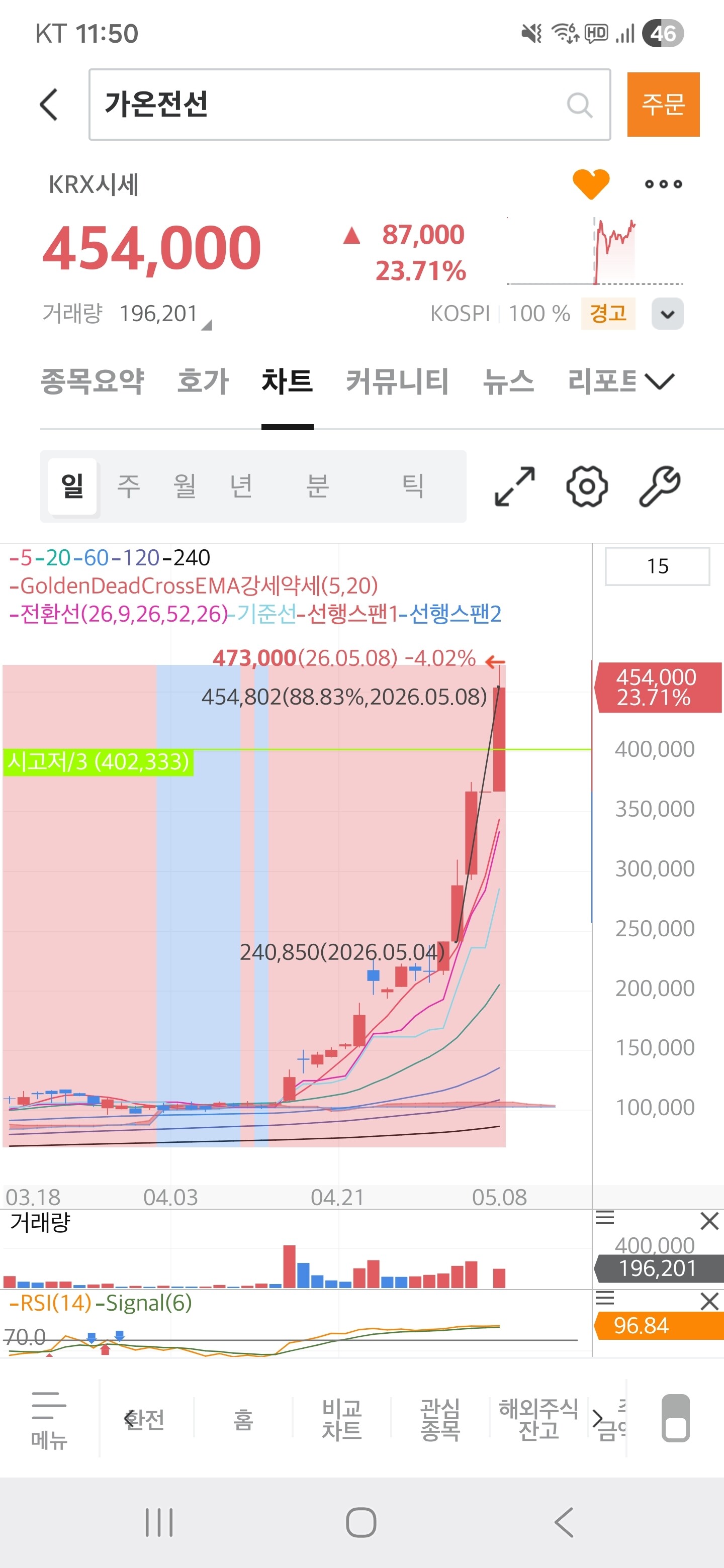Select the 분 minute chart period
The width and height of the screenshot is (724, 1568).
click(x=317, y=486)
